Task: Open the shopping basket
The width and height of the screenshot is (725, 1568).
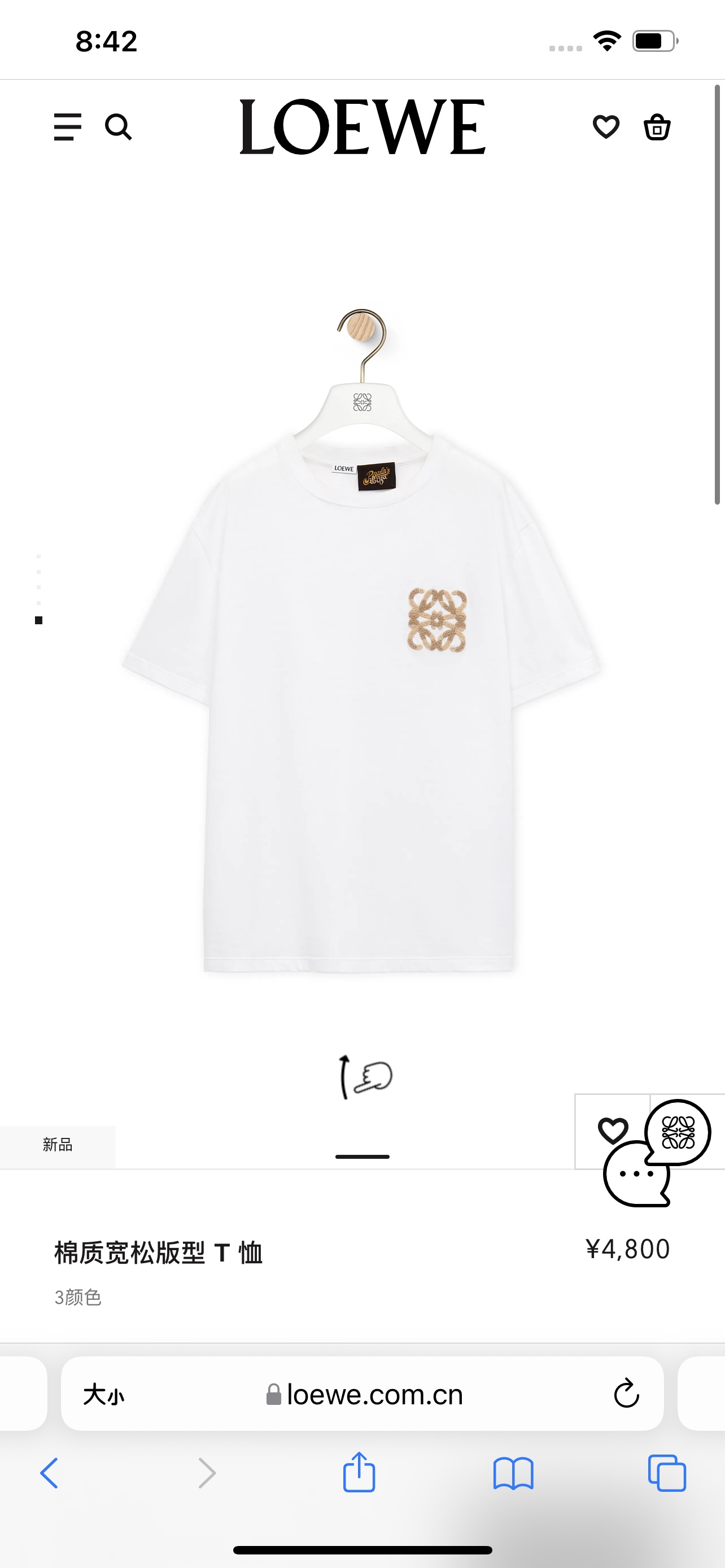Action: click(657, 126)
